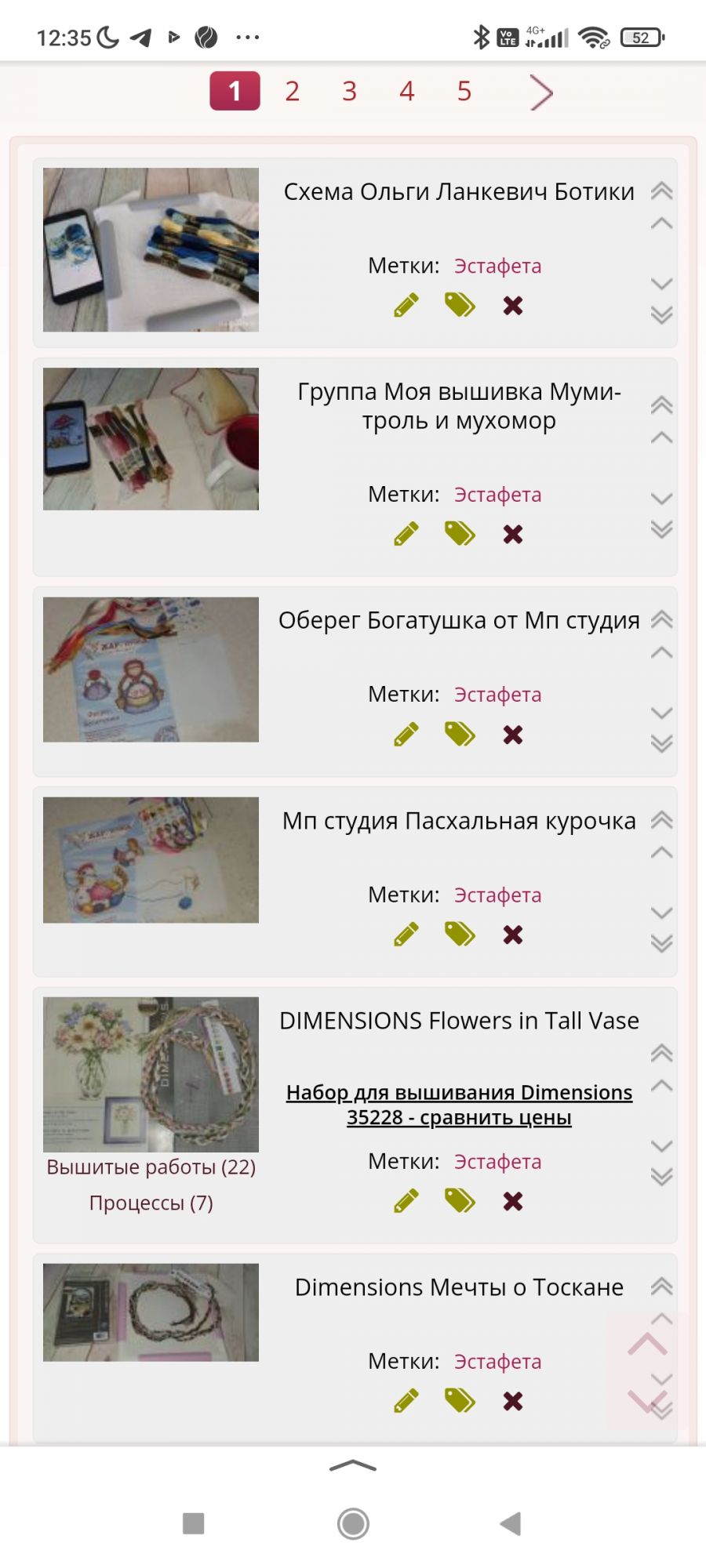
Task: Edit tags for DIMENSIONS Flowers in Tall Vase
Action: [460, 1200]
